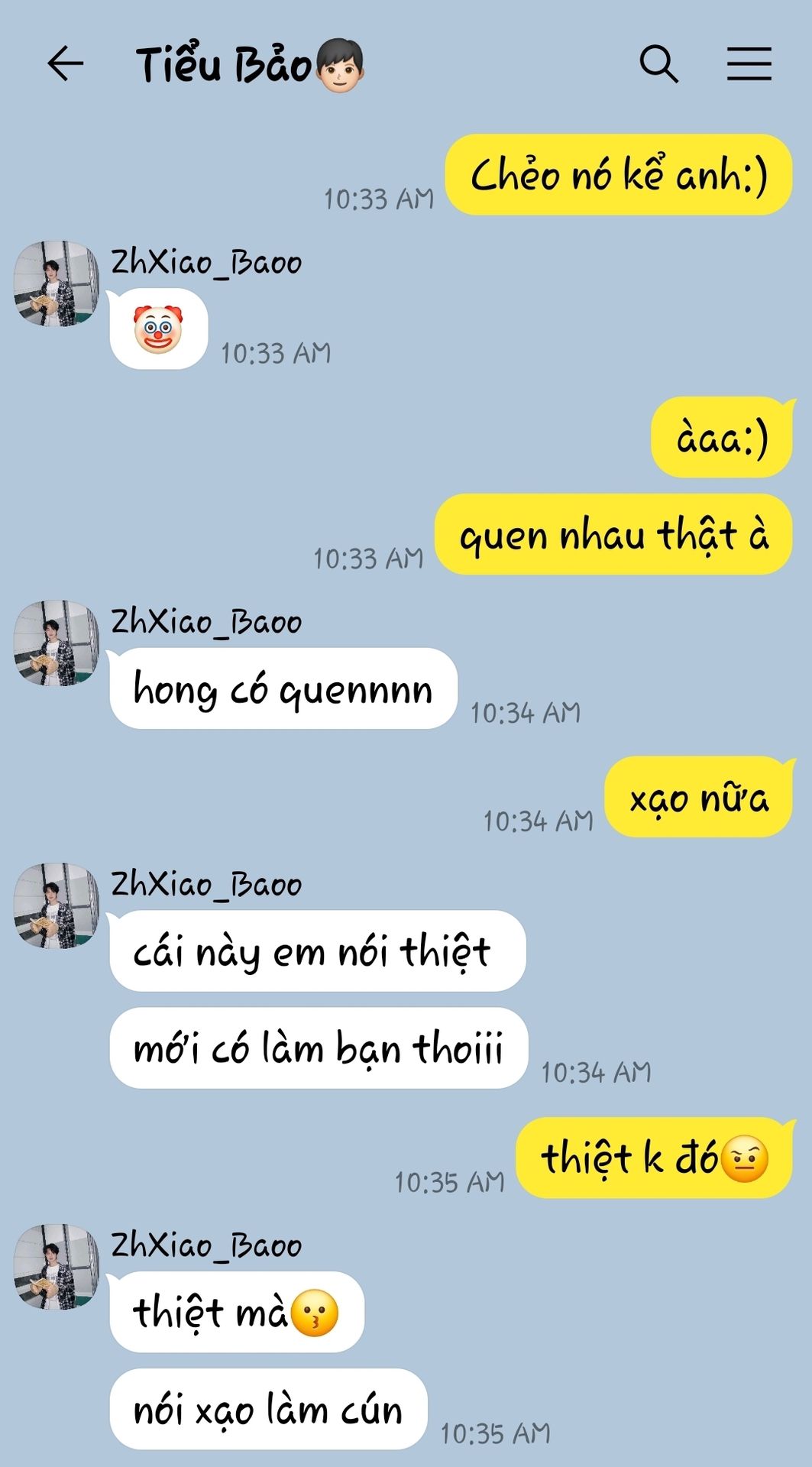Search within the chat with Tiểu Bảo
Image resolution: width=812 pixels, height=1467 pixels.
click(658, 63)
